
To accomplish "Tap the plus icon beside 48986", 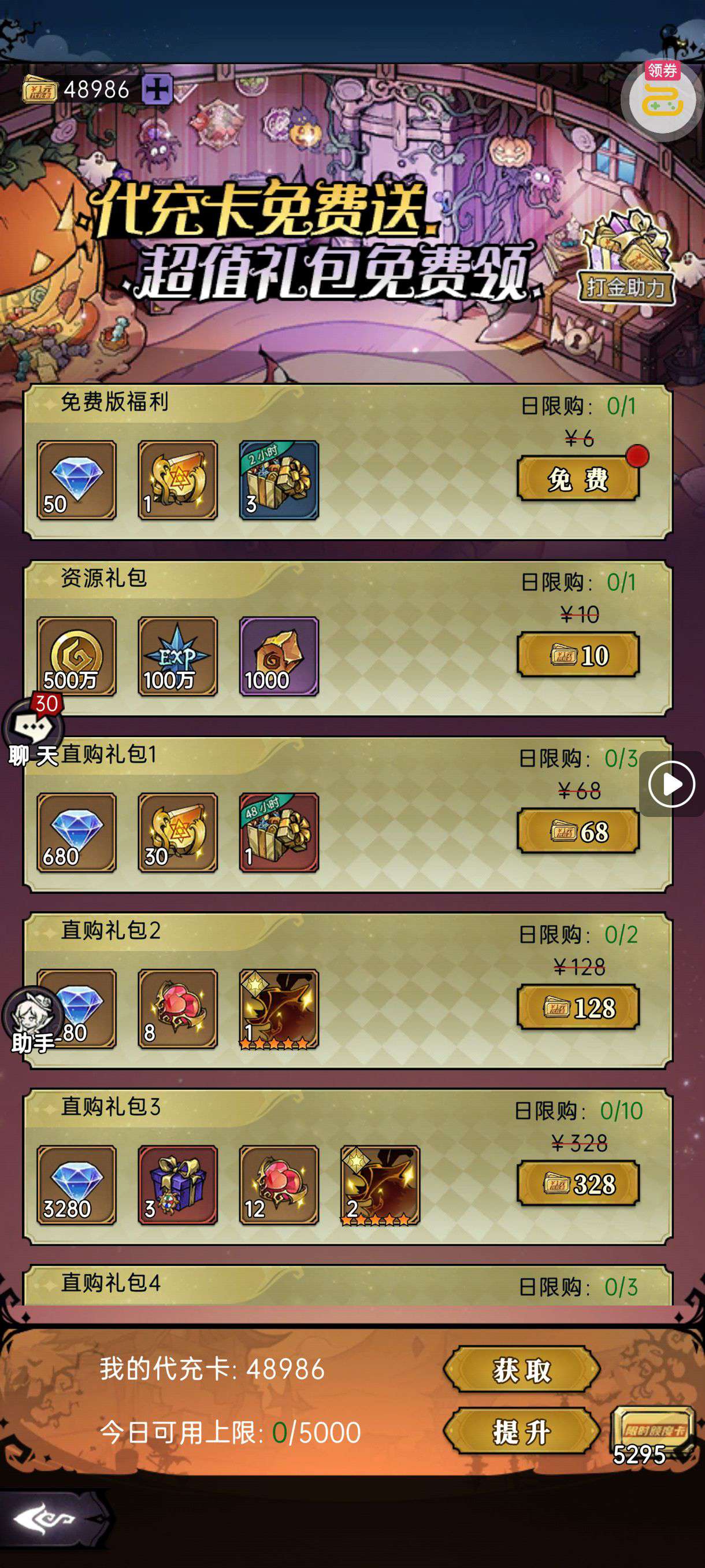I will pyautogui.click(x=158, y=90).
